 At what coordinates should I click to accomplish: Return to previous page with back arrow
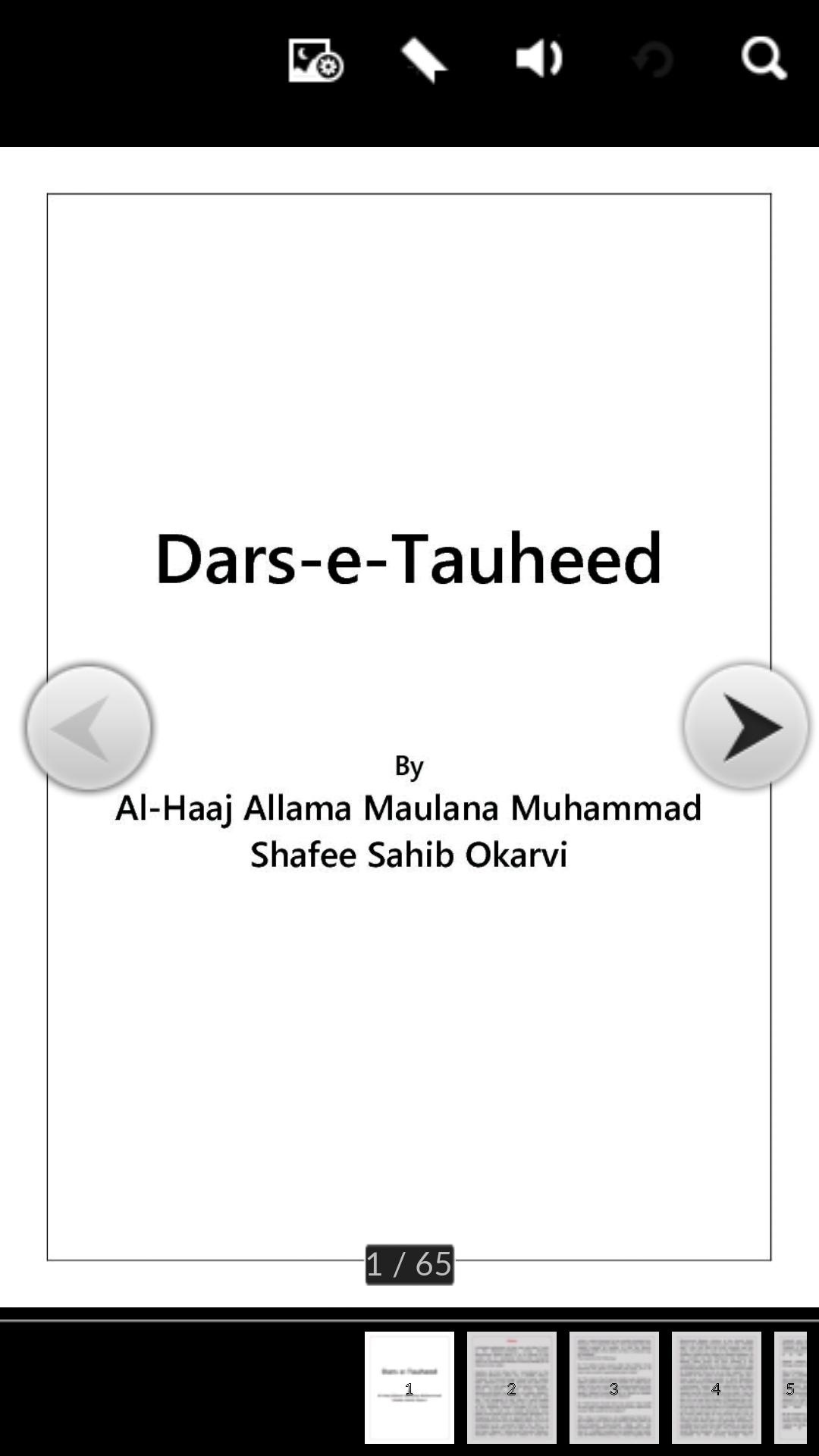pyautogui.click(x=88, y=726)
